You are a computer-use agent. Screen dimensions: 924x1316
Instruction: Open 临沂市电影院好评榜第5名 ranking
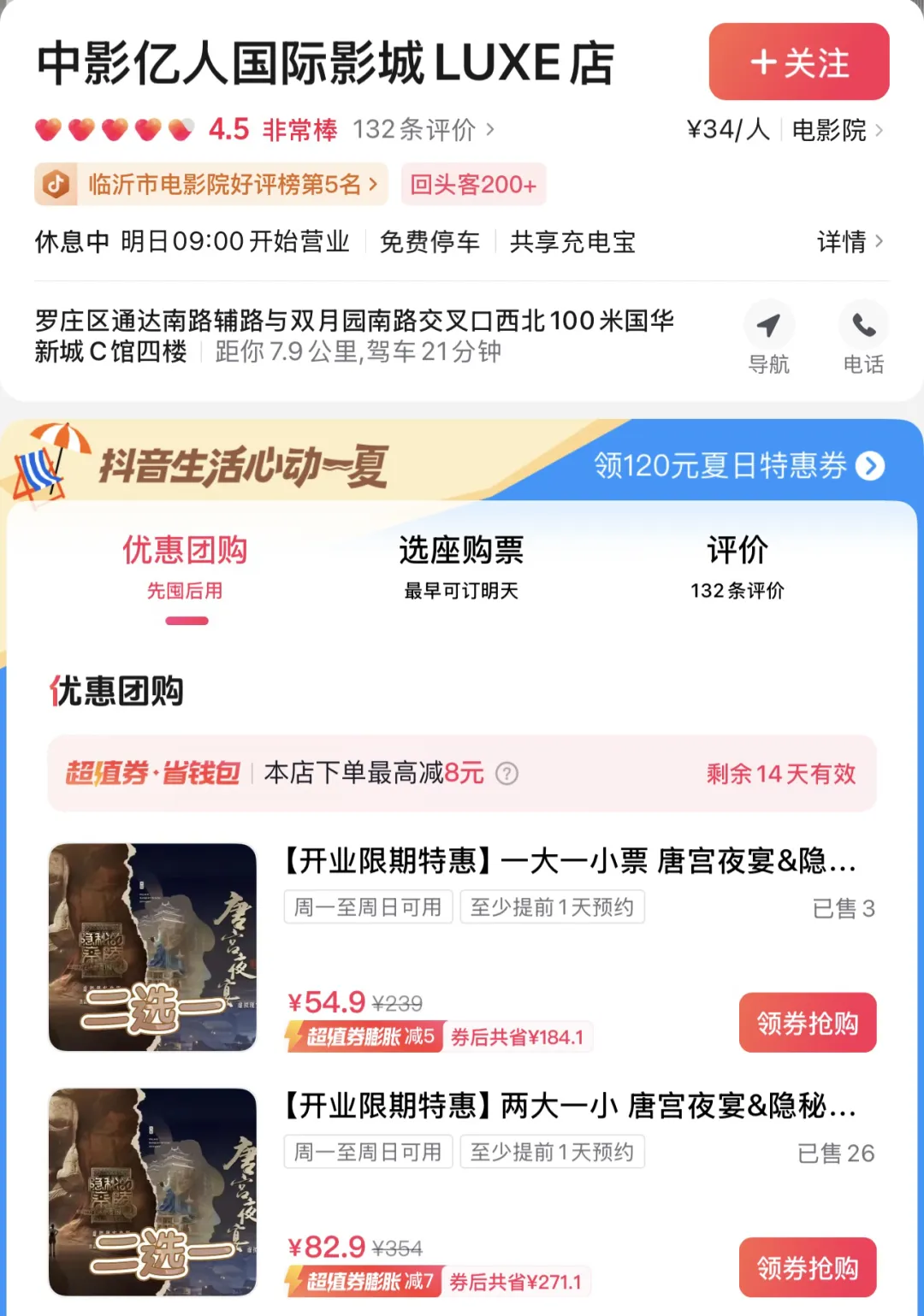click(x=210, y=185)
